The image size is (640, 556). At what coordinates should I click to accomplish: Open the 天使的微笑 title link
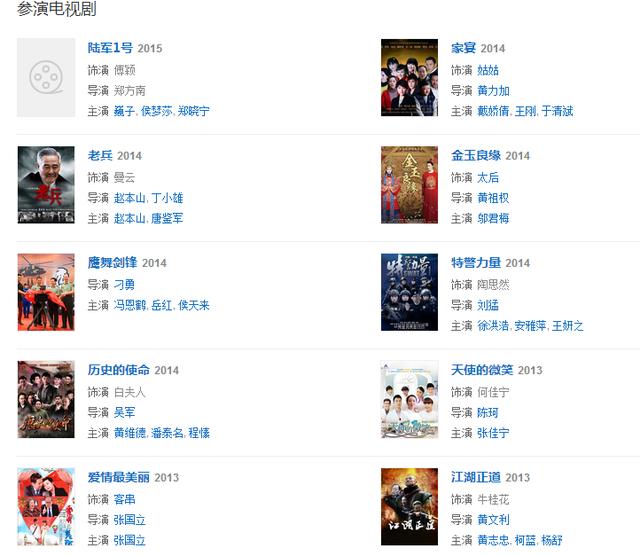click(482, 370)
